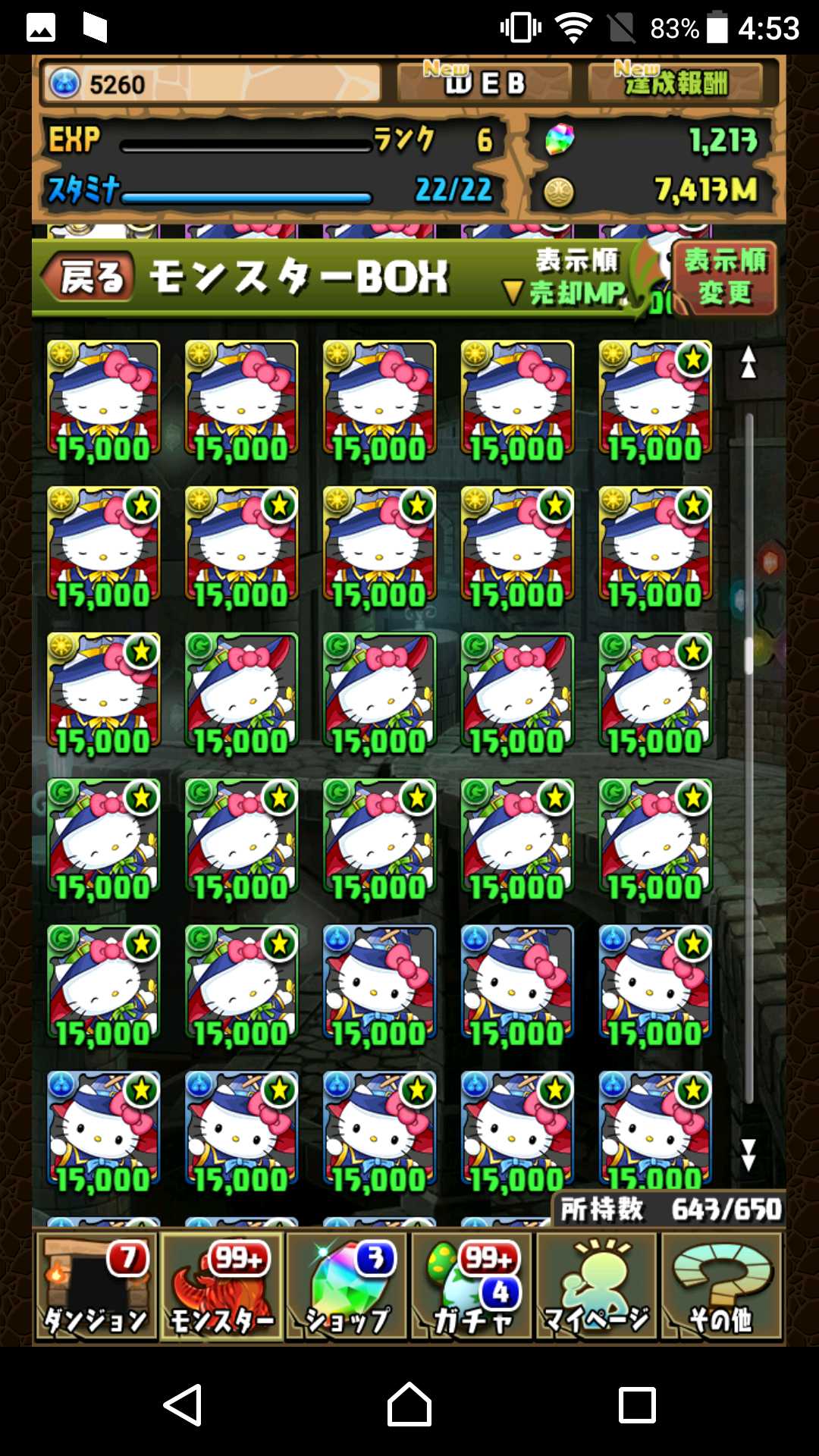Switch to the モンスター tab

pyautogui.click(x=221, y=1286)
